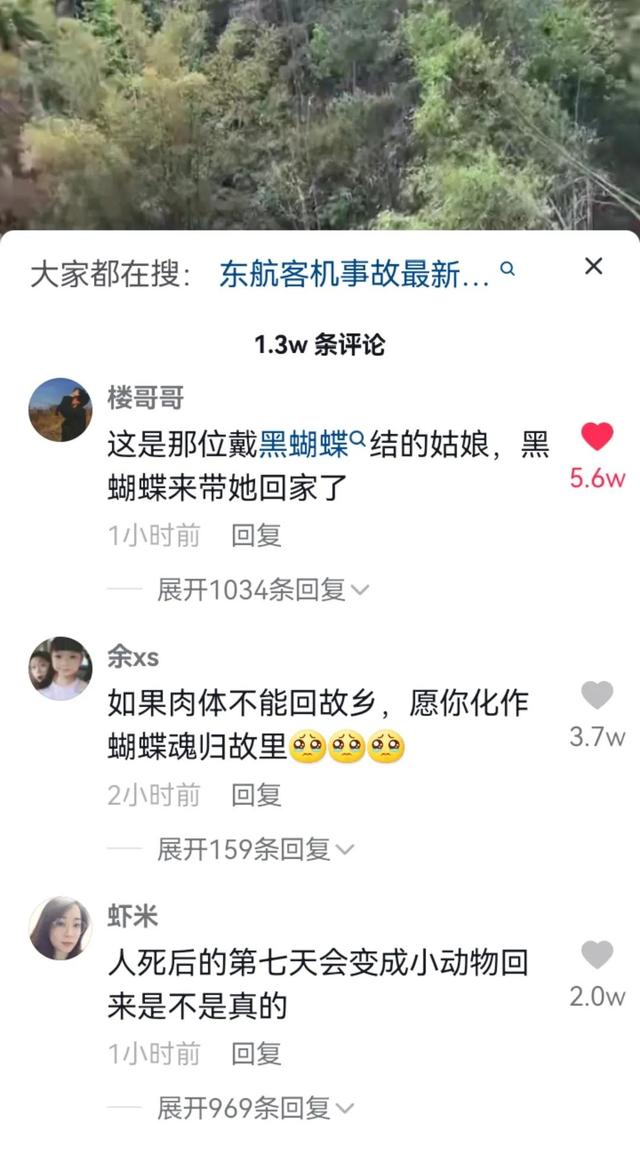The width and height of the screenshot is (640, 1153).
Task: Reply to 虾米's comment
Action: [257, 1053]
